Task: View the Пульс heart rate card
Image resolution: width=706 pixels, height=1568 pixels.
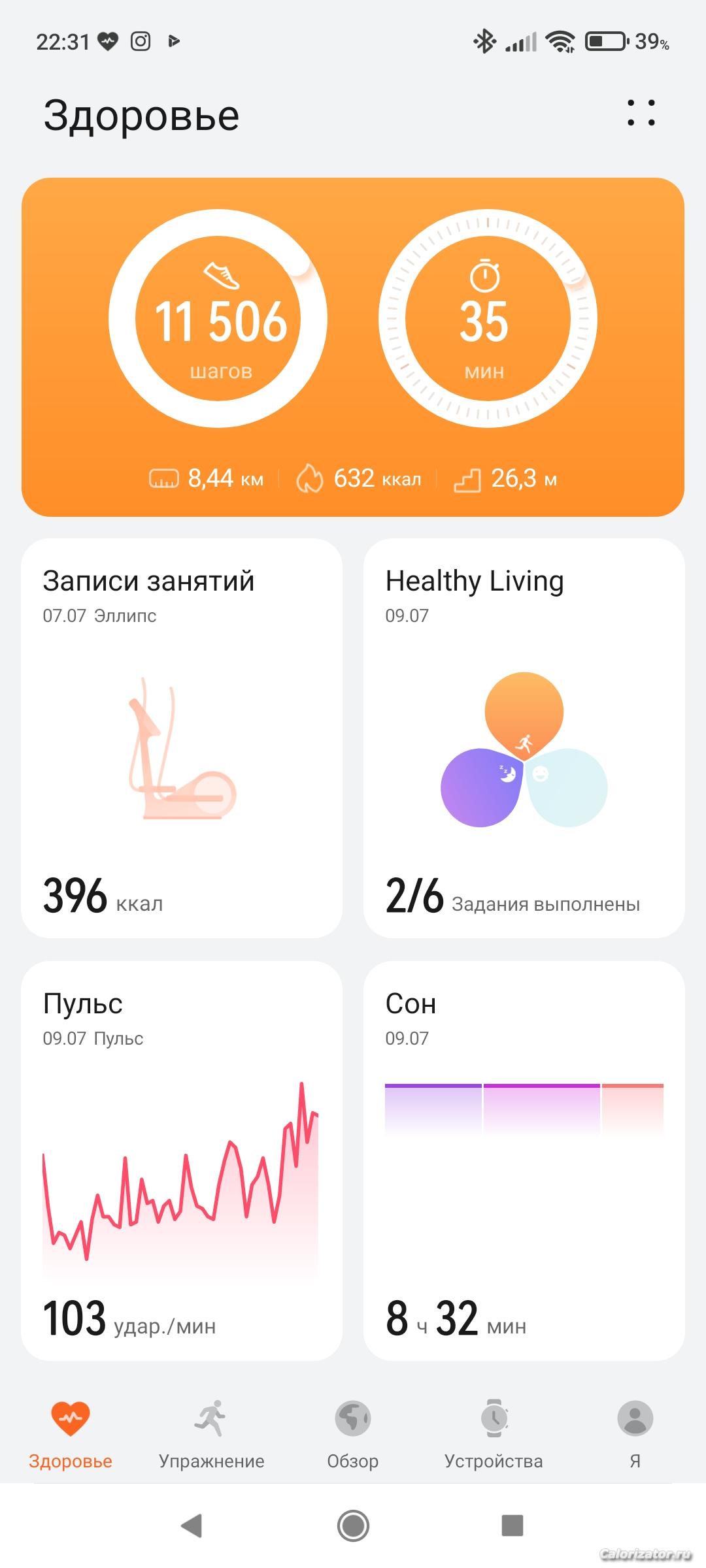Action: (182, 1161)
